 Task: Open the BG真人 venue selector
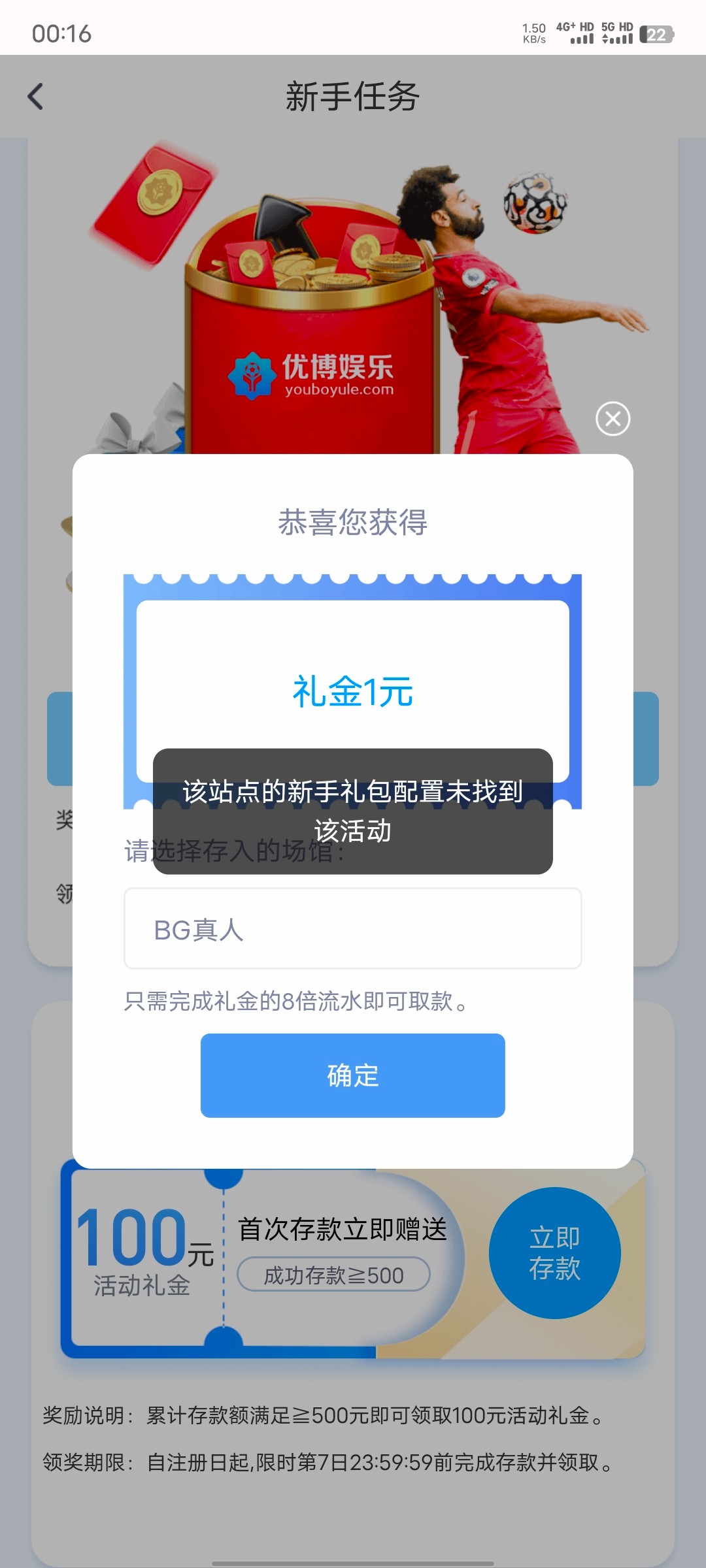[352, 928]
